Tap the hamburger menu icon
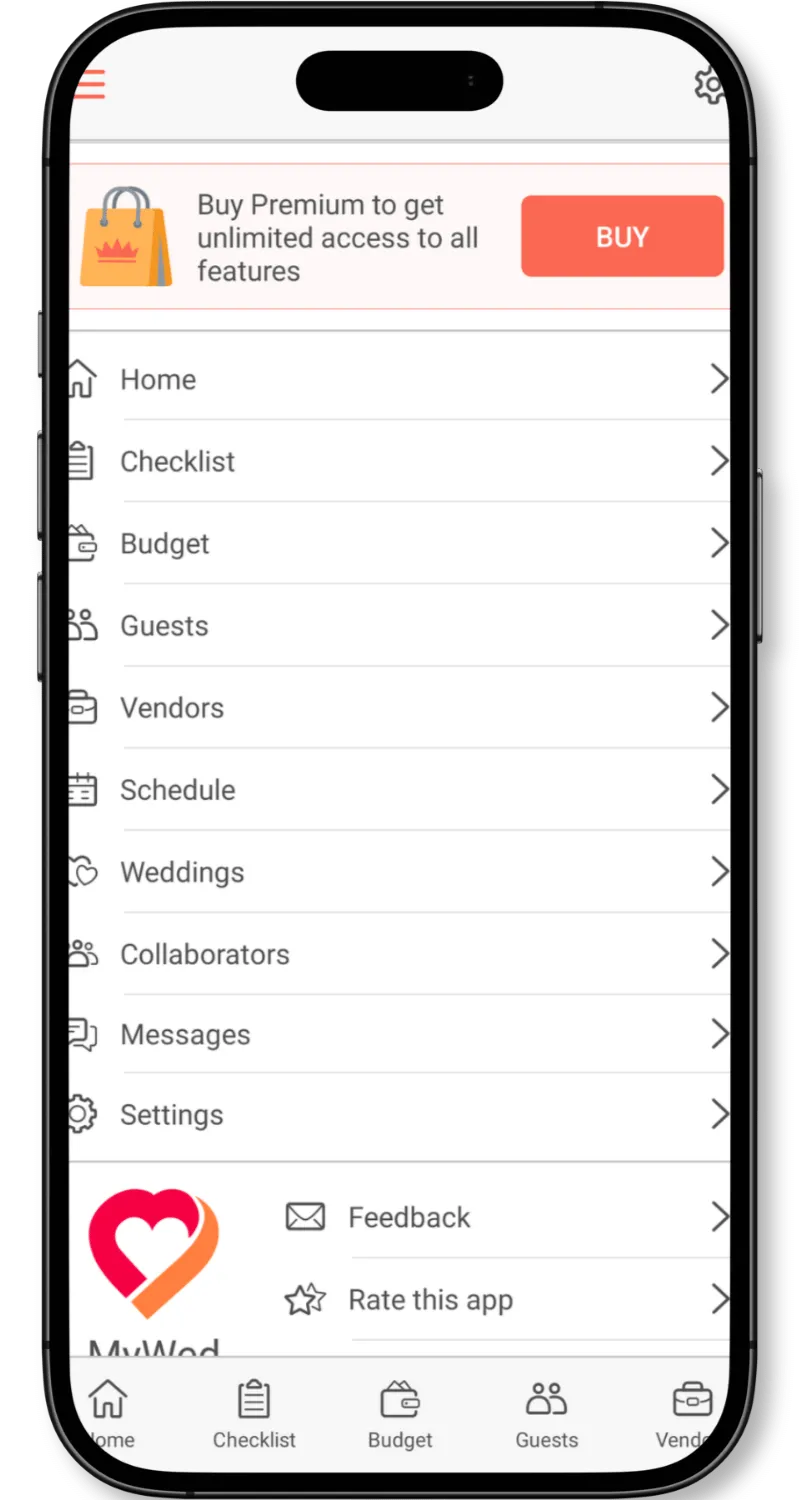 click(88, 84)
